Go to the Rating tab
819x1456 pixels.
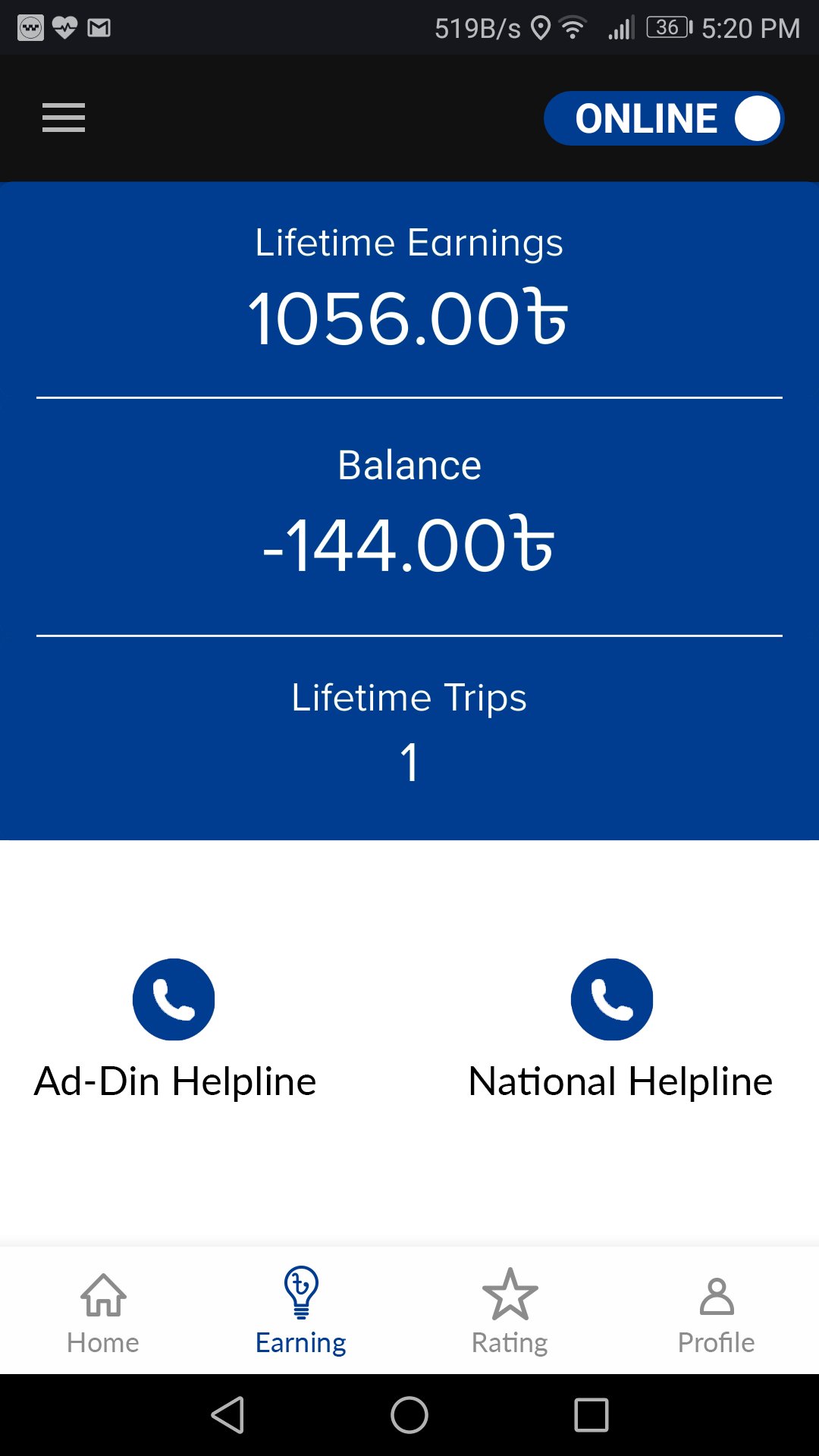[510, 1312]
